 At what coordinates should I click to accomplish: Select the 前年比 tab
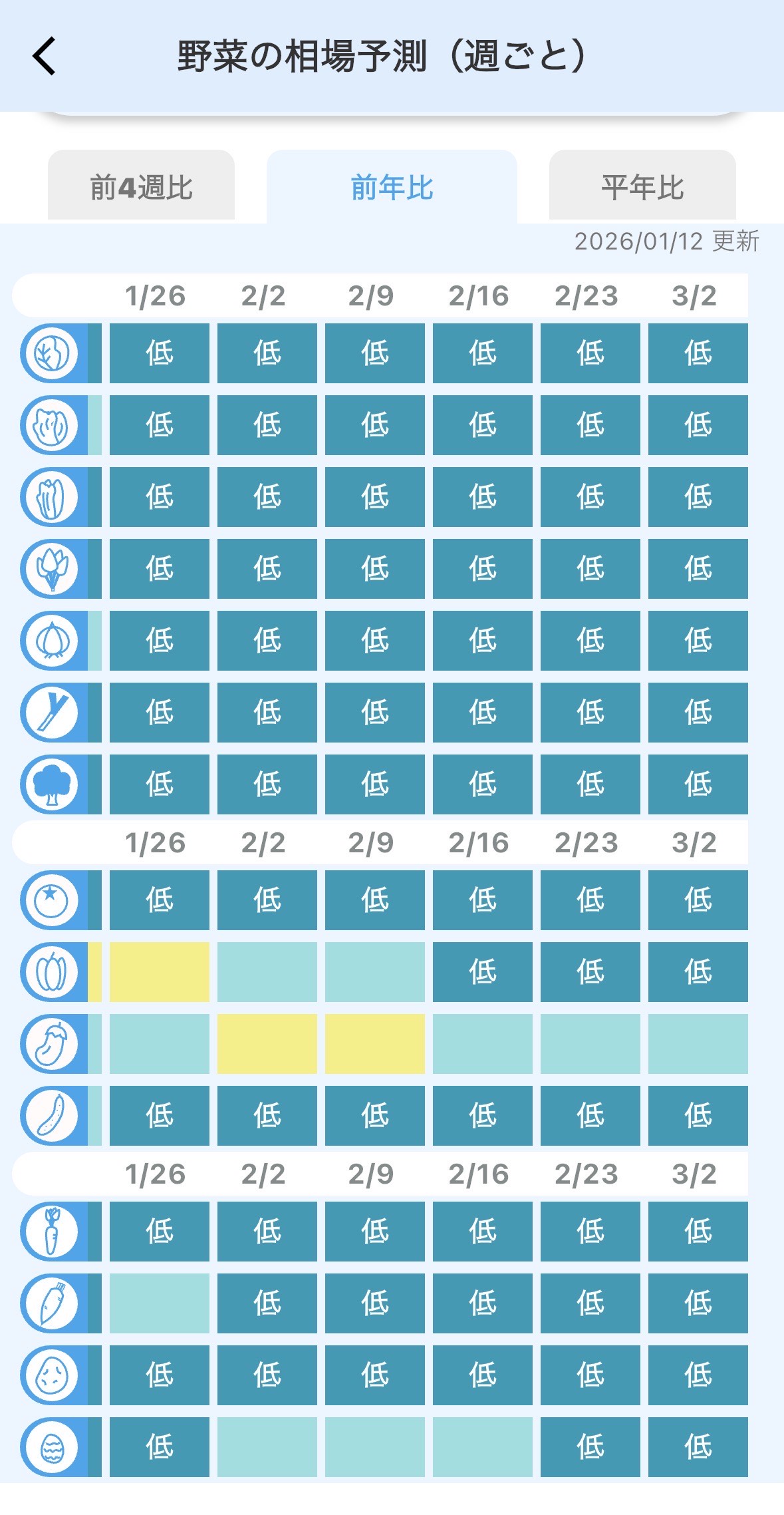pyautogui.click(x=392, y=187)
